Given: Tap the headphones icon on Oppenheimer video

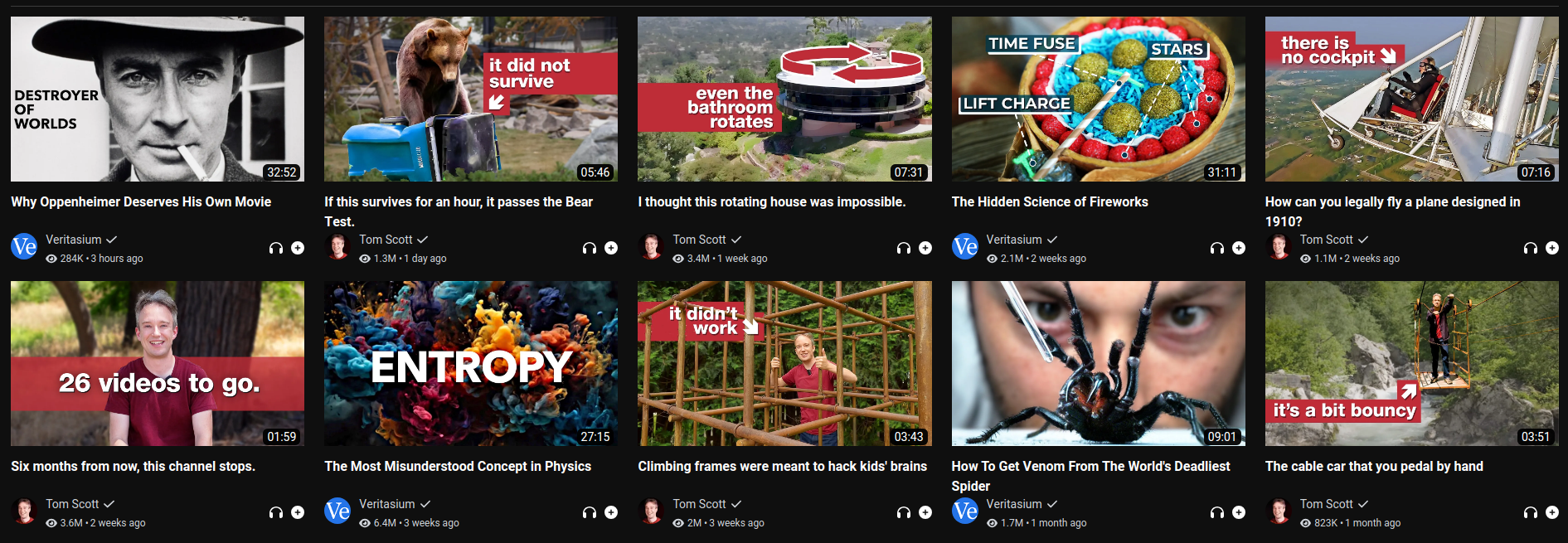Looking at the screenshot, I should click(276, 248).
